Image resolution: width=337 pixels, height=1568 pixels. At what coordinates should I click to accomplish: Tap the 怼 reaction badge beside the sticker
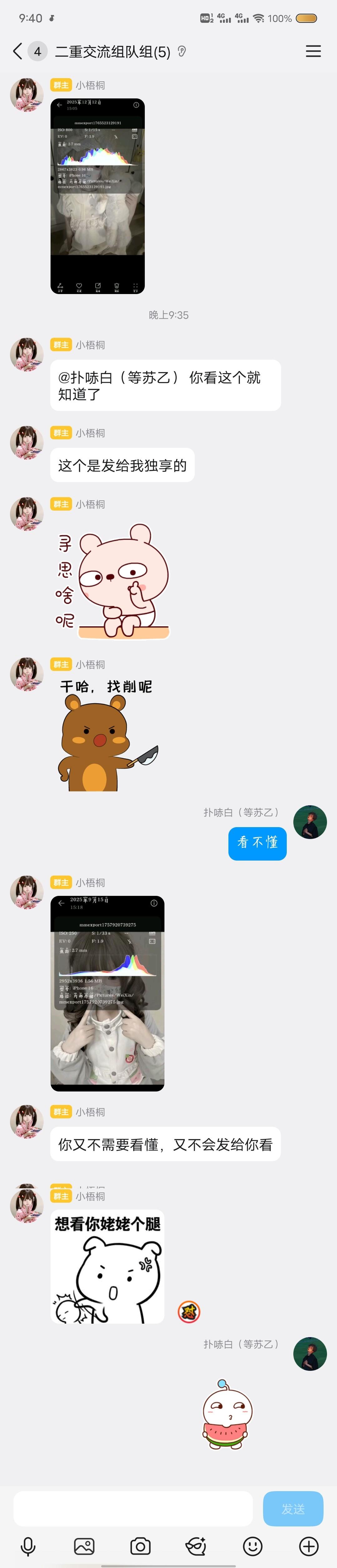pos(188,1312)
